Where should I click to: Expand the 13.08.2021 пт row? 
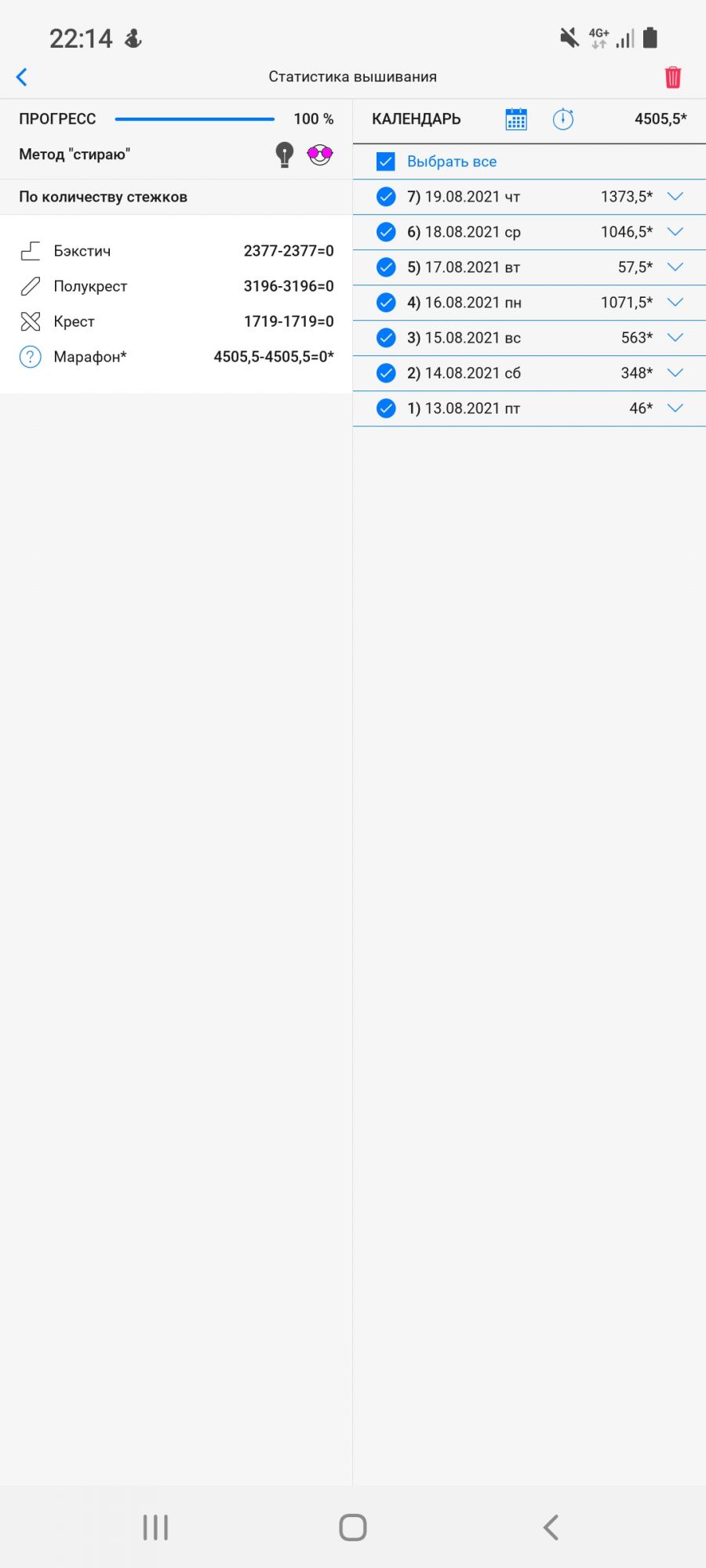[x=675, y=408]
